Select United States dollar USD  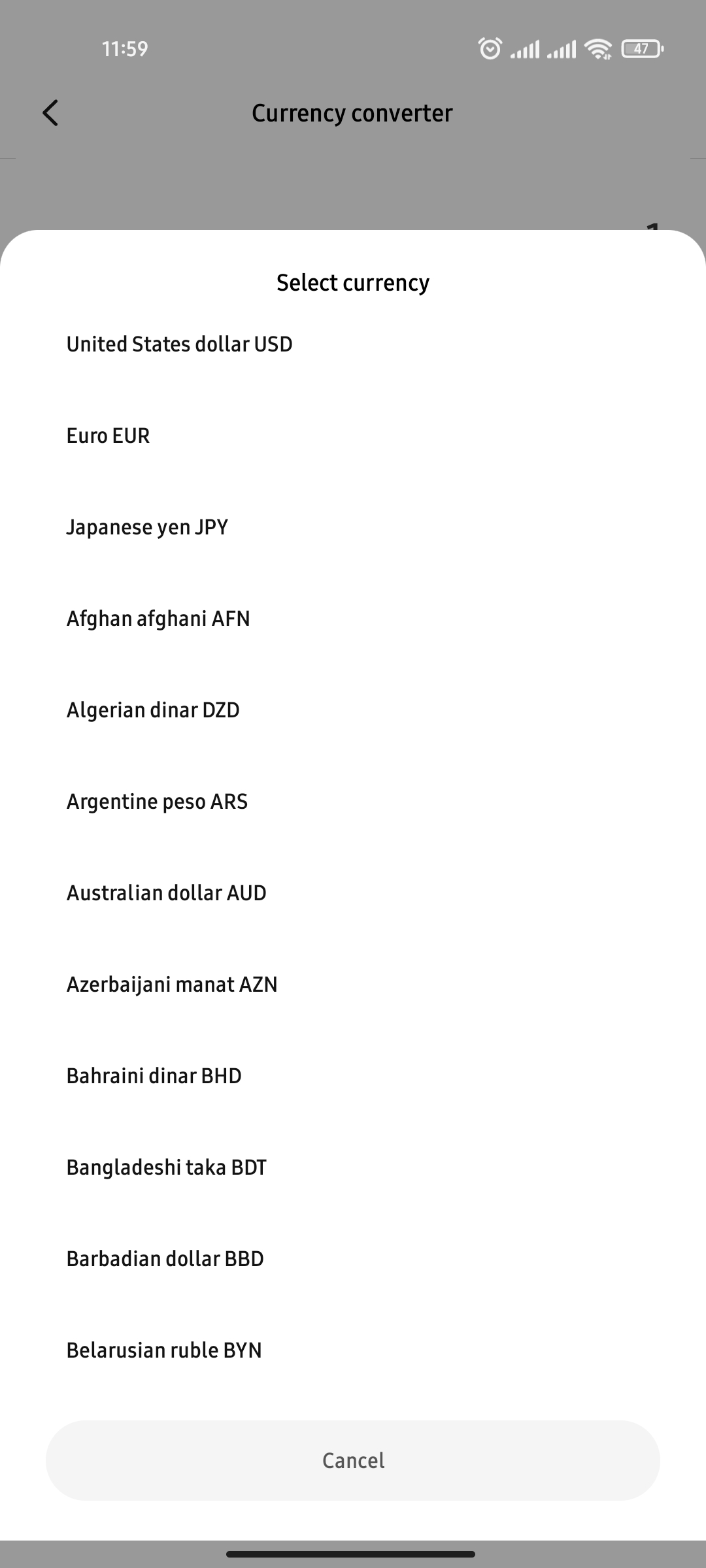353,344
